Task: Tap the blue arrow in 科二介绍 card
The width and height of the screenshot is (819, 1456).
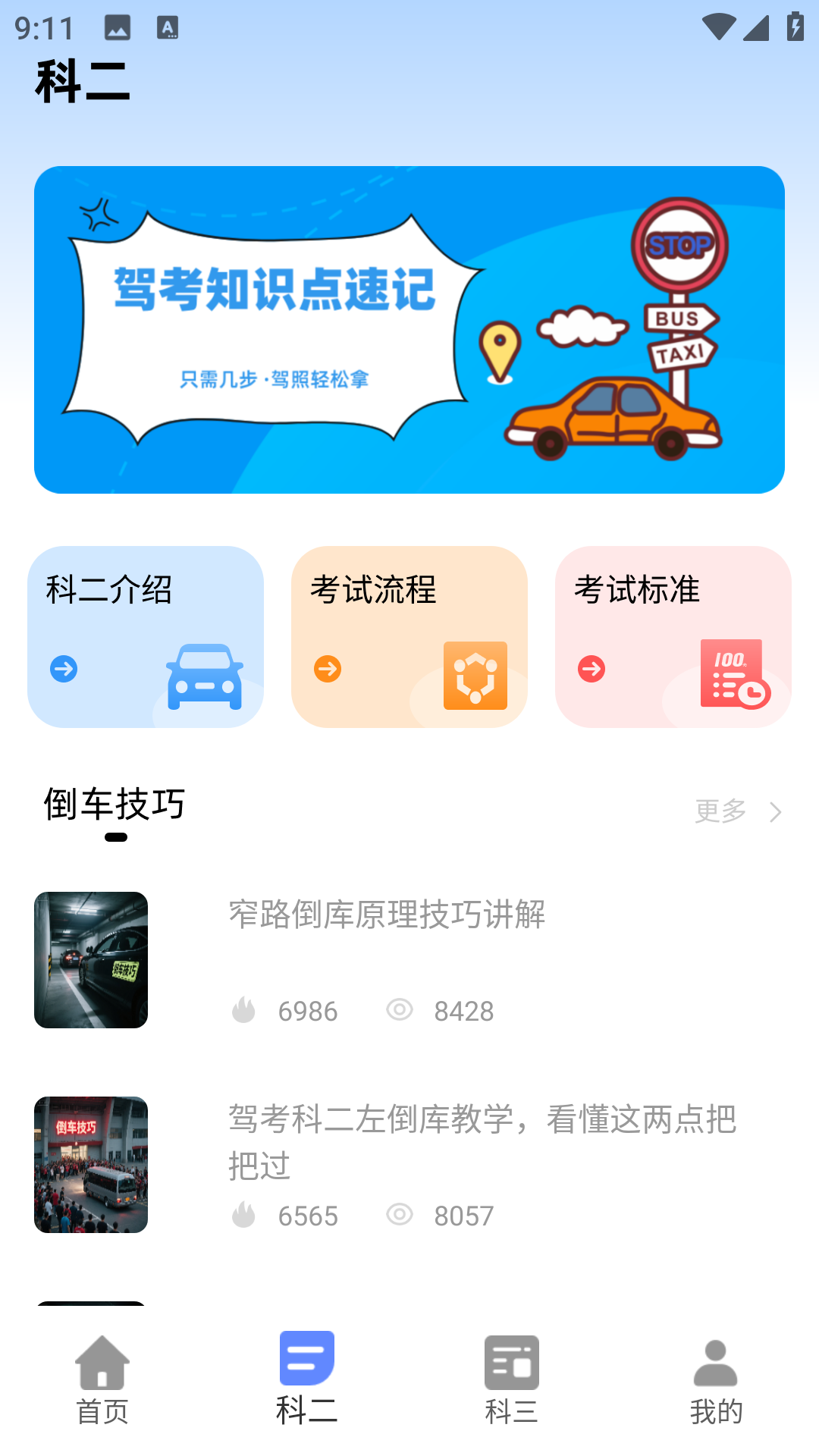Action: point(64,669)
